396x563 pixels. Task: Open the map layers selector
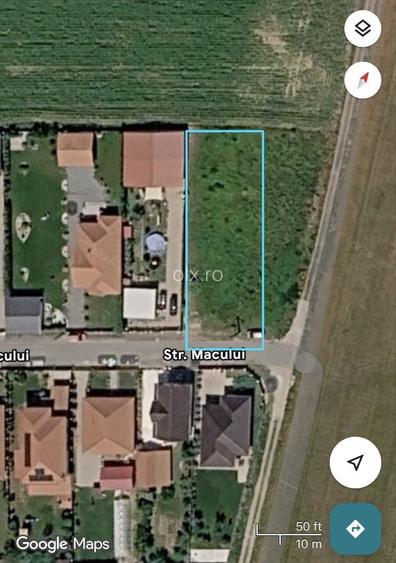pos(363,28)
